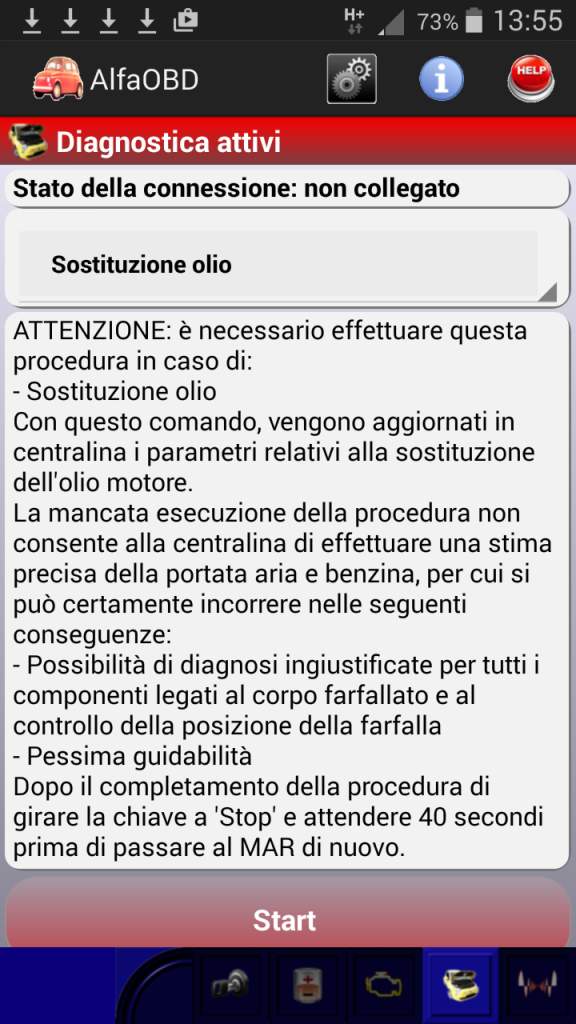576x1024 pixels.
Task: Open the gears settings icon
Action: point(351,79)
